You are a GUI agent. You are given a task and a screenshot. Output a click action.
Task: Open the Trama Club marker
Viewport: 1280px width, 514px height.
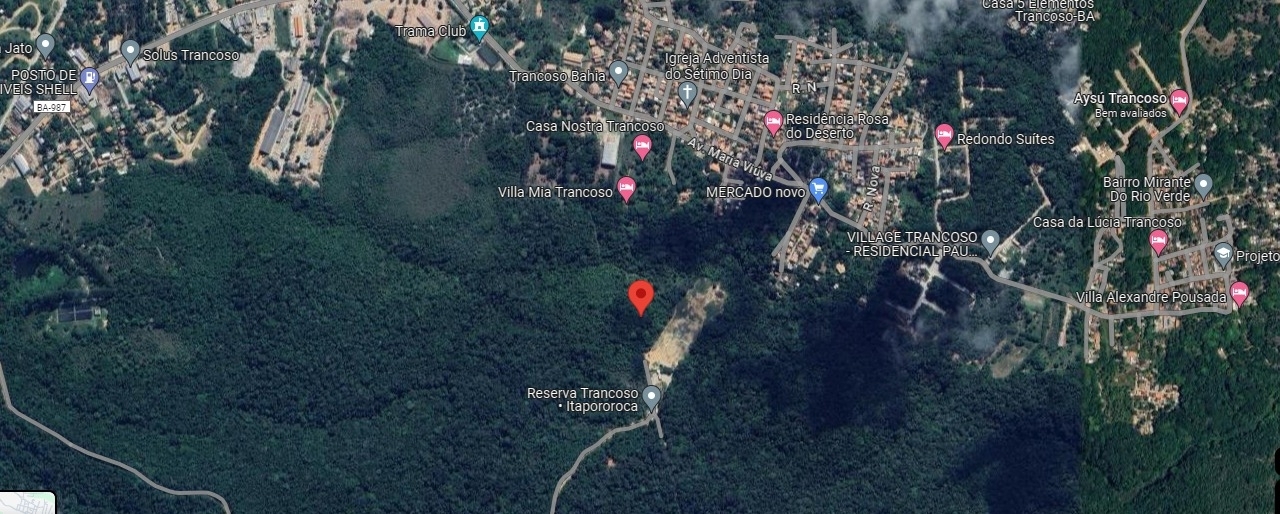click(480, 27)
